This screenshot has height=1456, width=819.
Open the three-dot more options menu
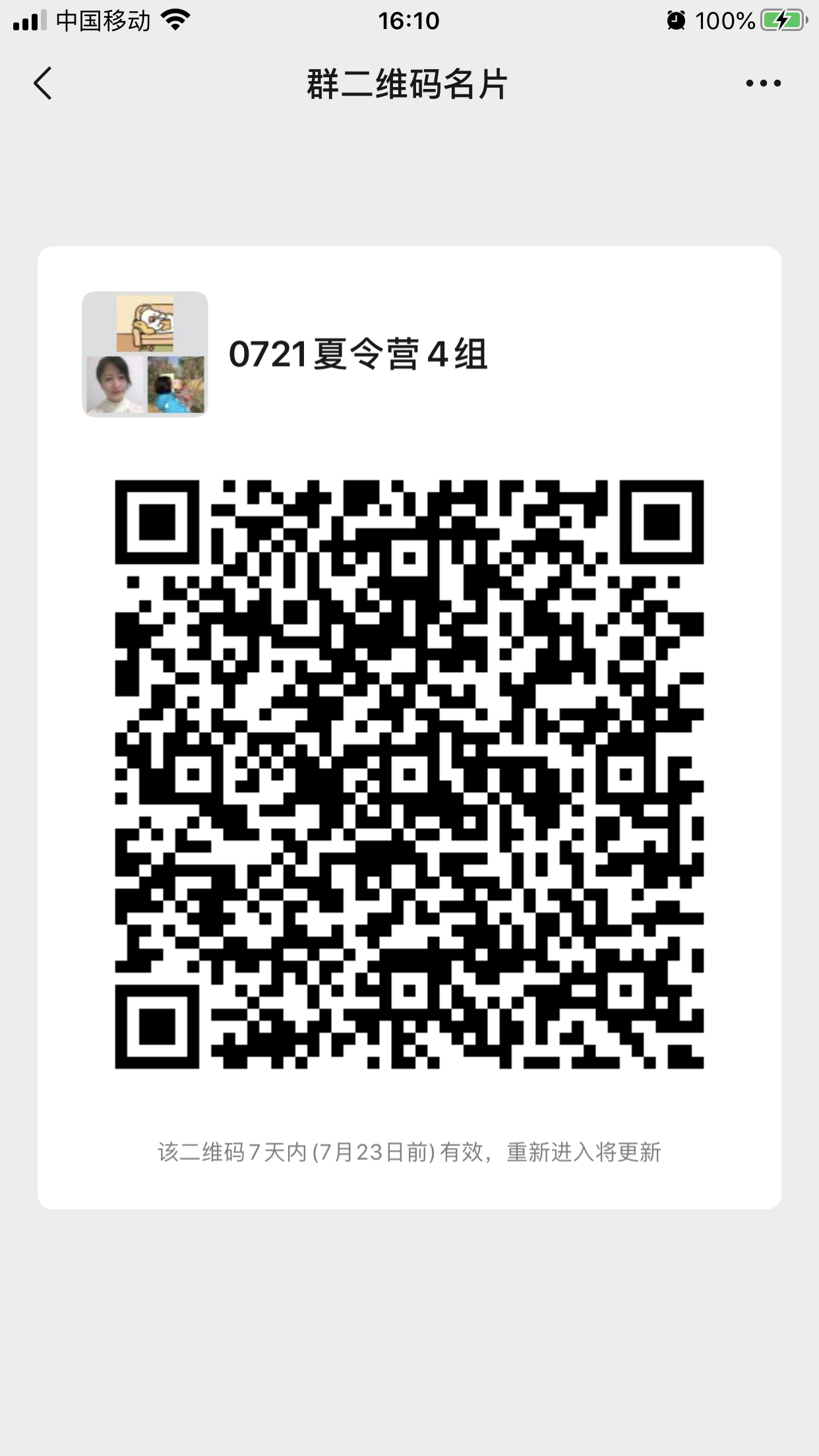(763, 83)
